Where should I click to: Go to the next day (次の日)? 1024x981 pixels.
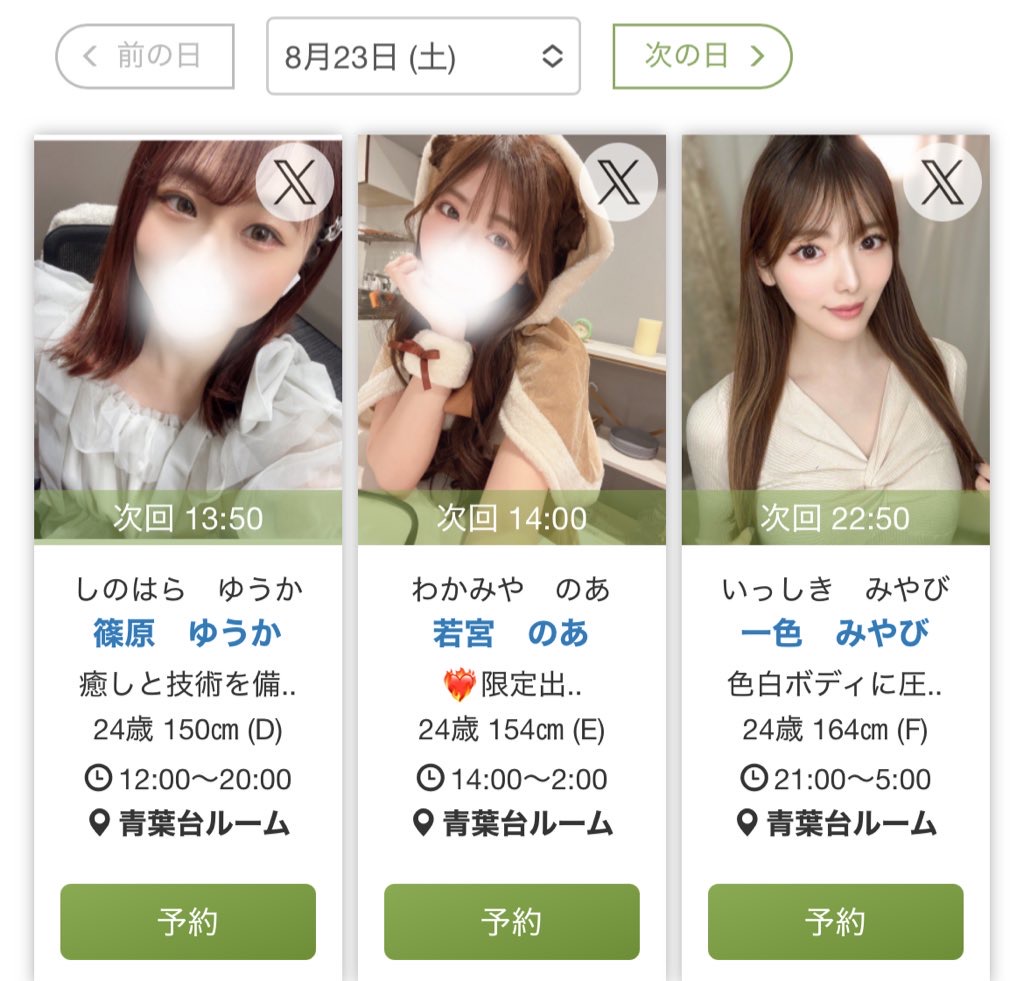pyautogui.click(x=702, y=56)
